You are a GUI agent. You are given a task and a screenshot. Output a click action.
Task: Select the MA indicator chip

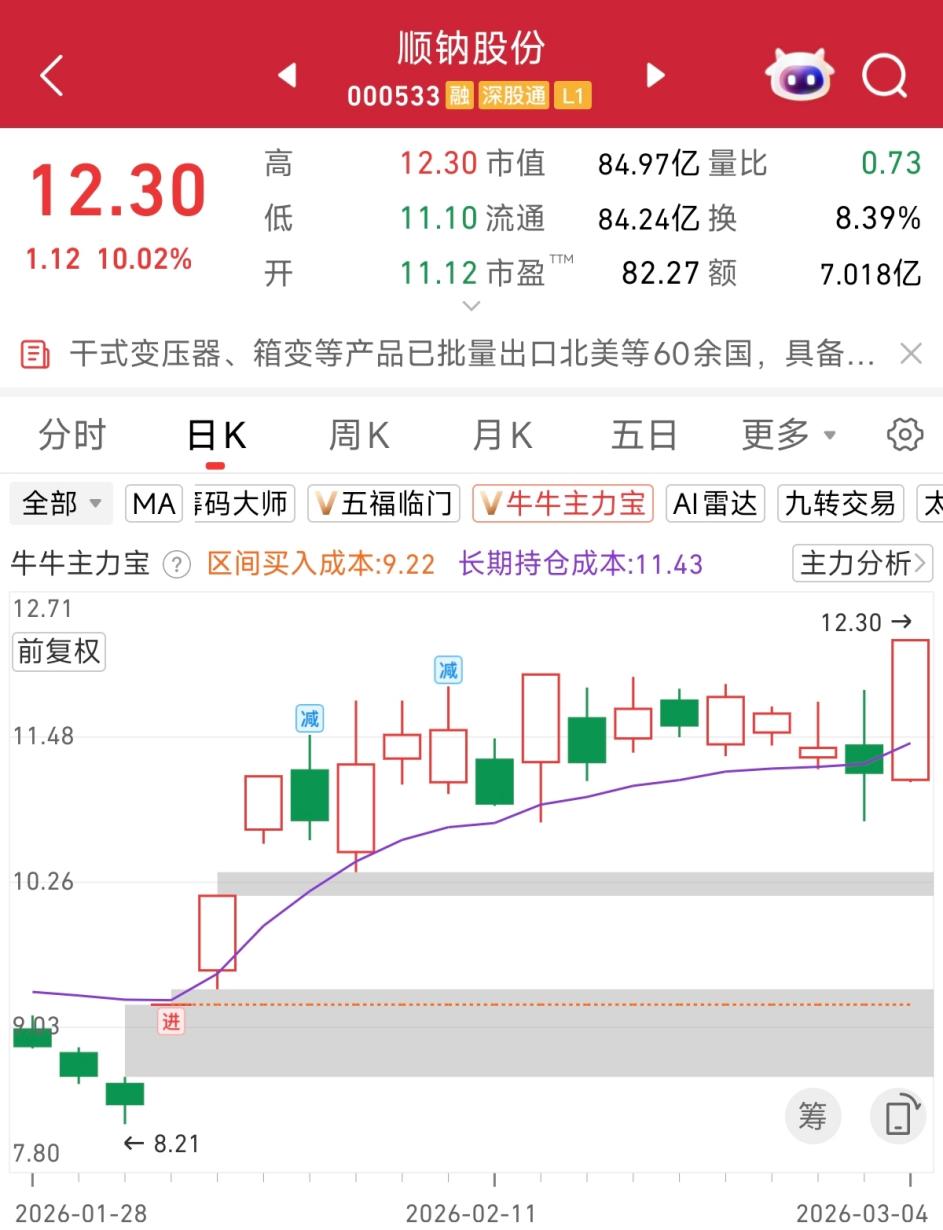(x=154, y=504)
